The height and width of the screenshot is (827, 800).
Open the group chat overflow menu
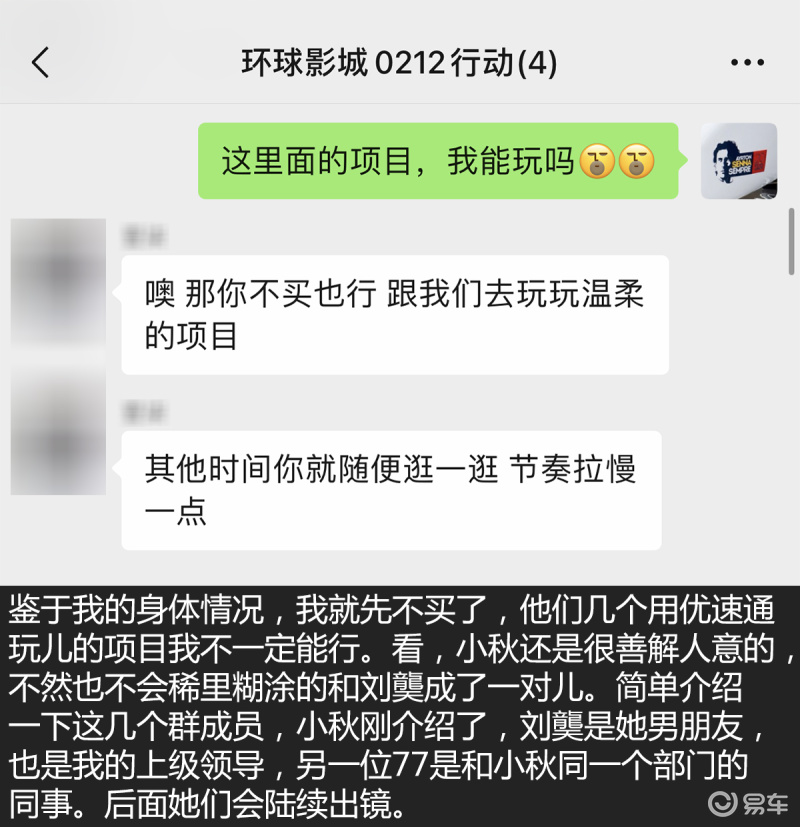[747, 64]
